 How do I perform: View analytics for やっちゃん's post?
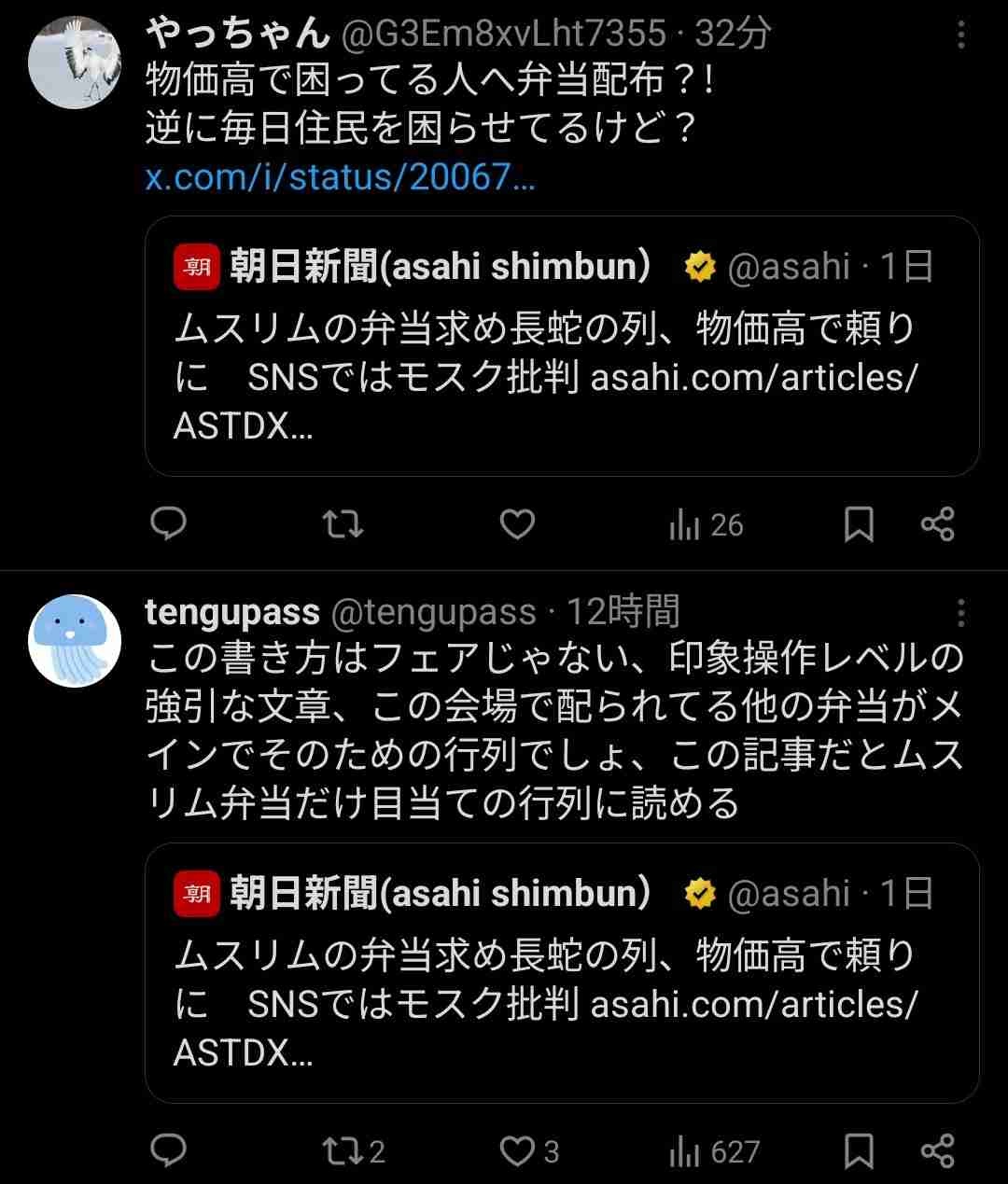706,525
